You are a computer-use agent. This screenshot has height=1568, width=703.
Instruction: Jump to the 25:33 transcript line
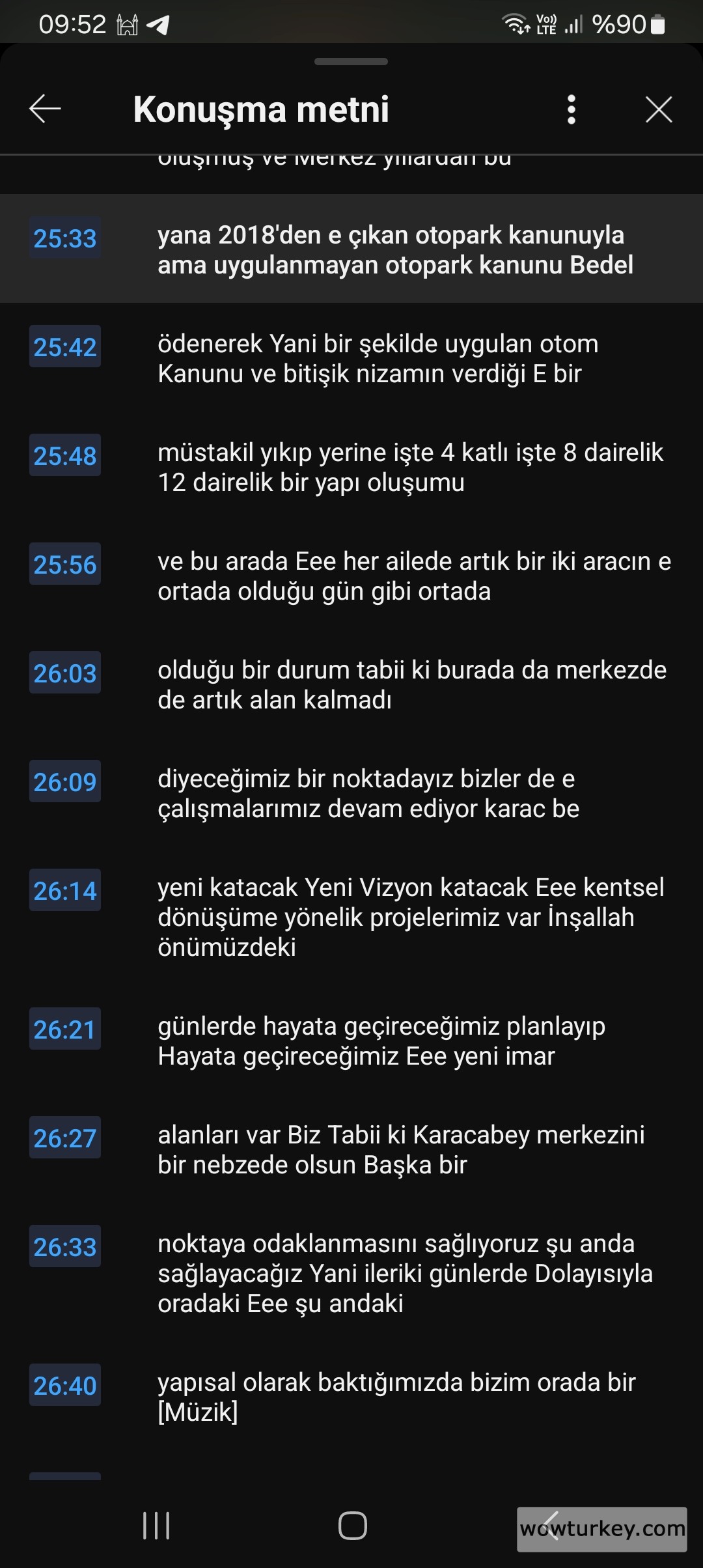[x=351, y=249]
